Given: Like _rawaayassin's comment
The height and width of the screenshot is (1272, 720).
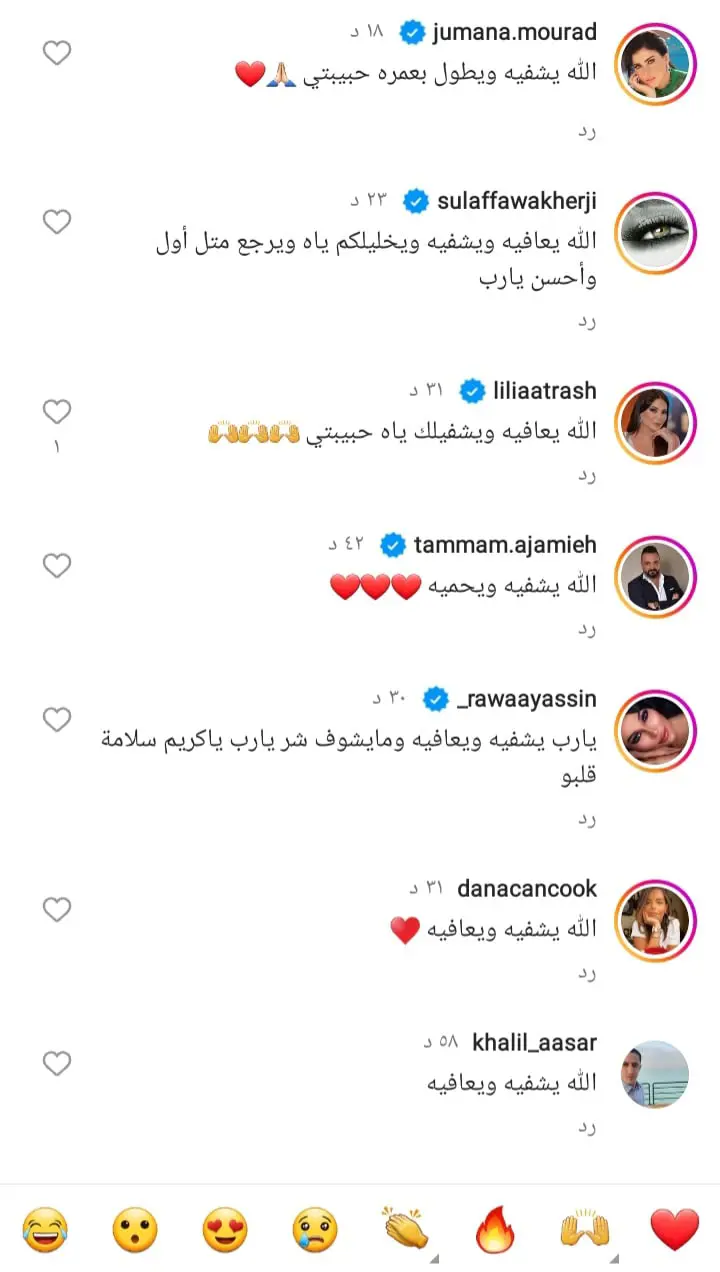Looking at the screenshot, I should (57, 720).
